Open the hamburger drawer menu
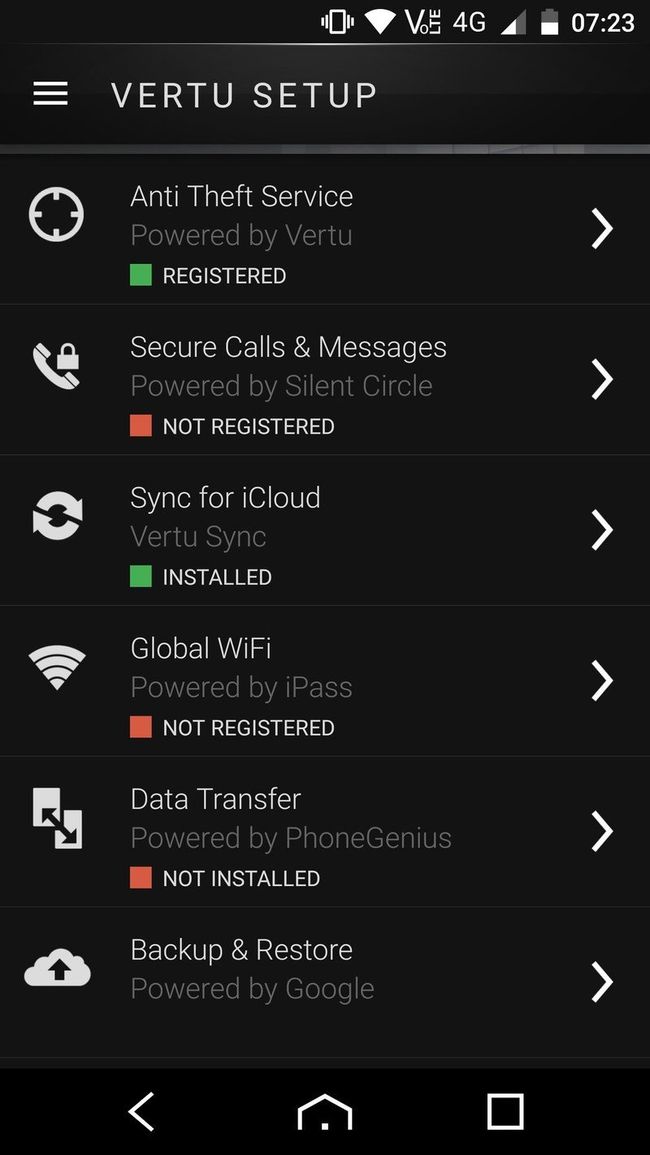The height and width of the screenshot is (1155, 650). (51, 94)
